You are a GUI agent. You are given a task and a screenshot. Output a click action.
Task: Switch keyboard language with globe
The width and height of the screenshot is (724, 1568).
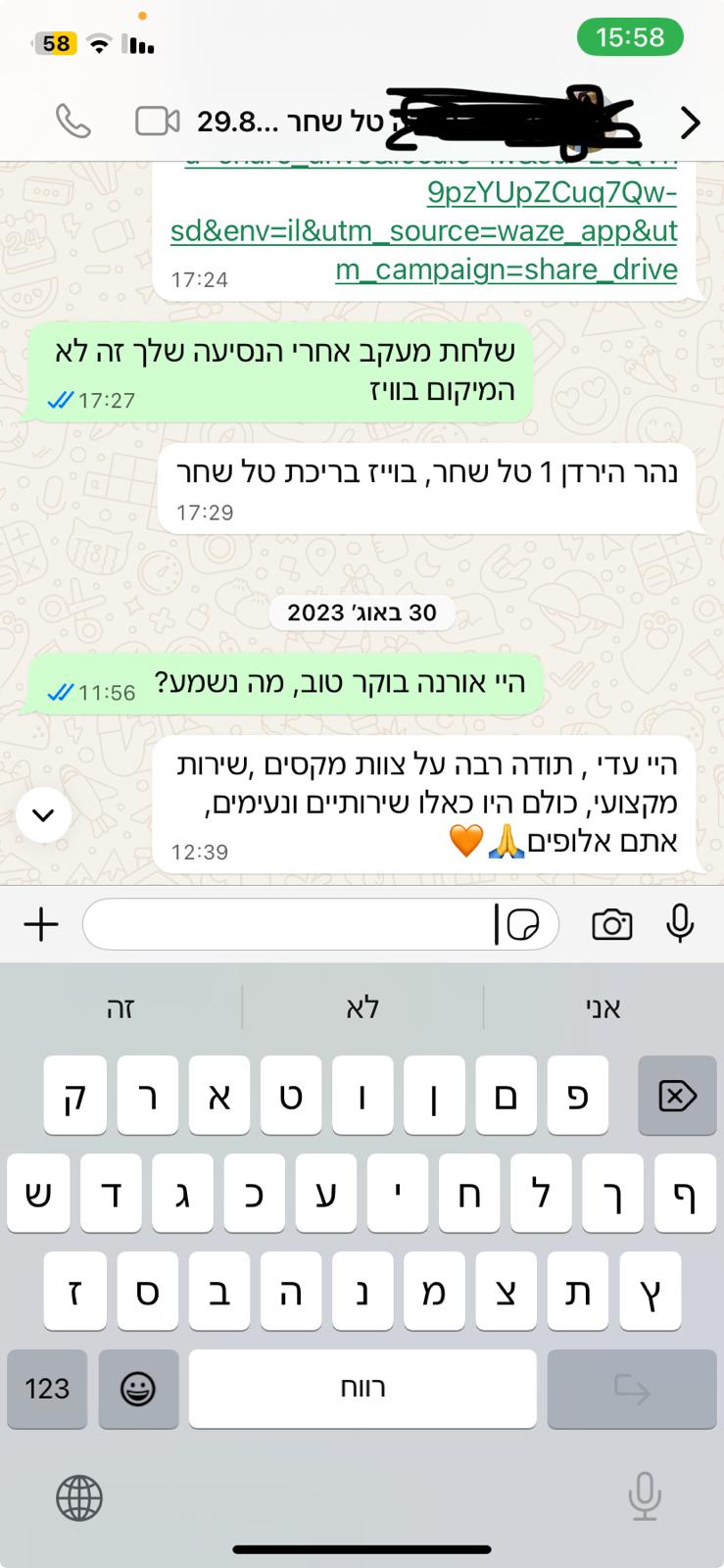tap(79, 1497)
